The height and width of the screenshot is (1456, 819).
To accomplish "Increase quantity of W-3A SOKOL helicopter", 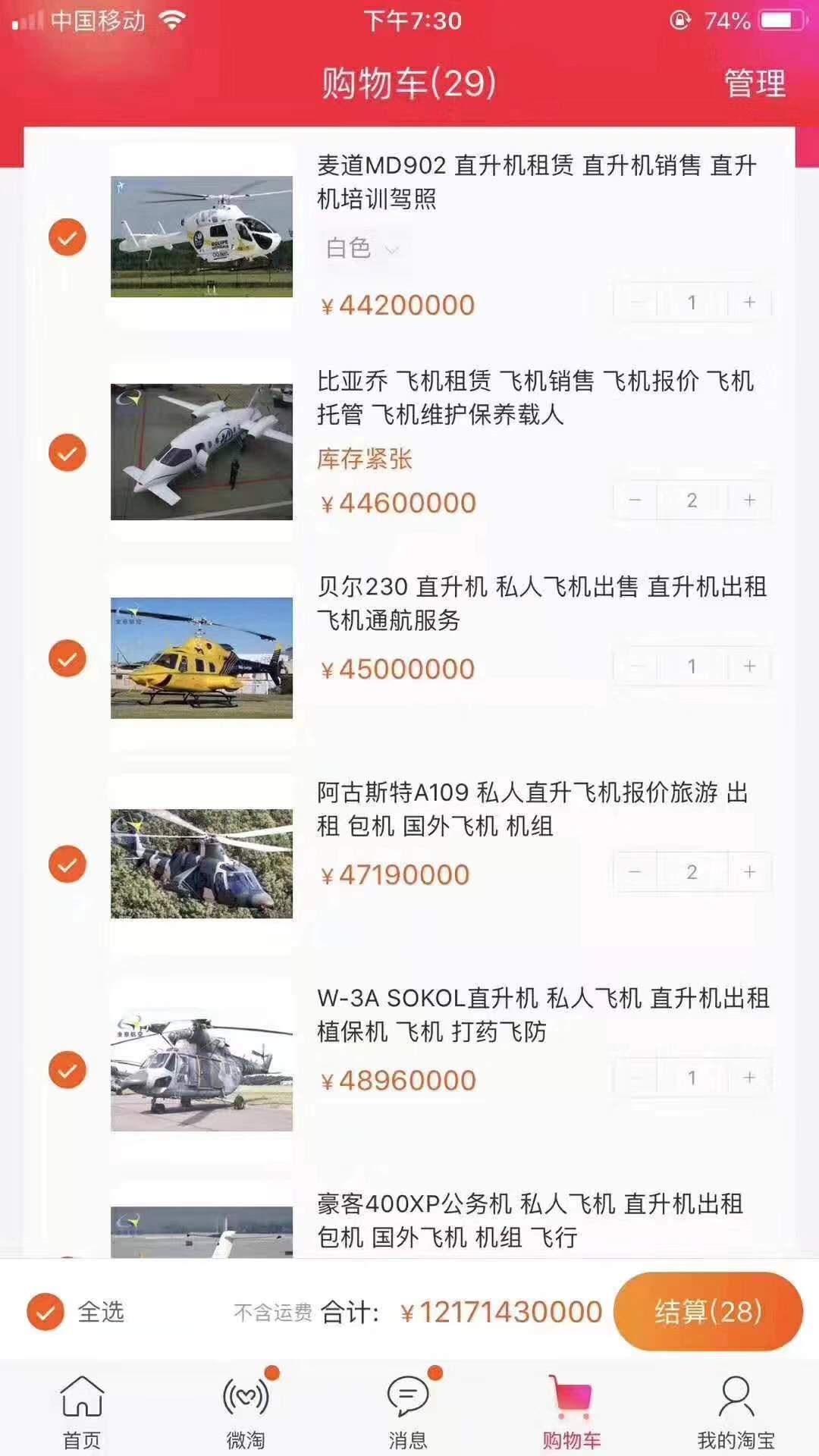I will point(749,1078).
